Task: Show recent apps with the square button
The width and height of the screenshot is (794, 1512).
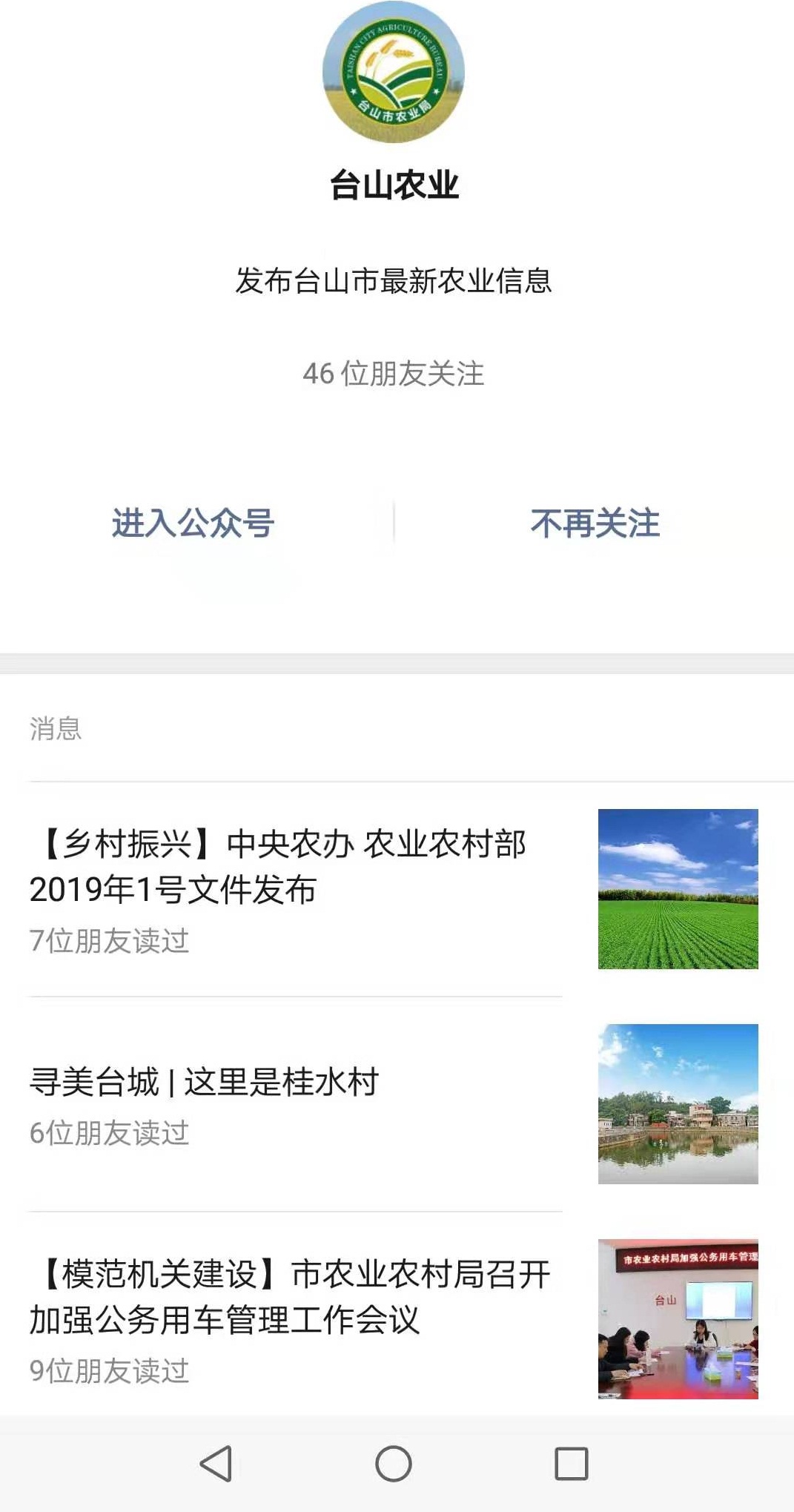Action: [572, 1463]
